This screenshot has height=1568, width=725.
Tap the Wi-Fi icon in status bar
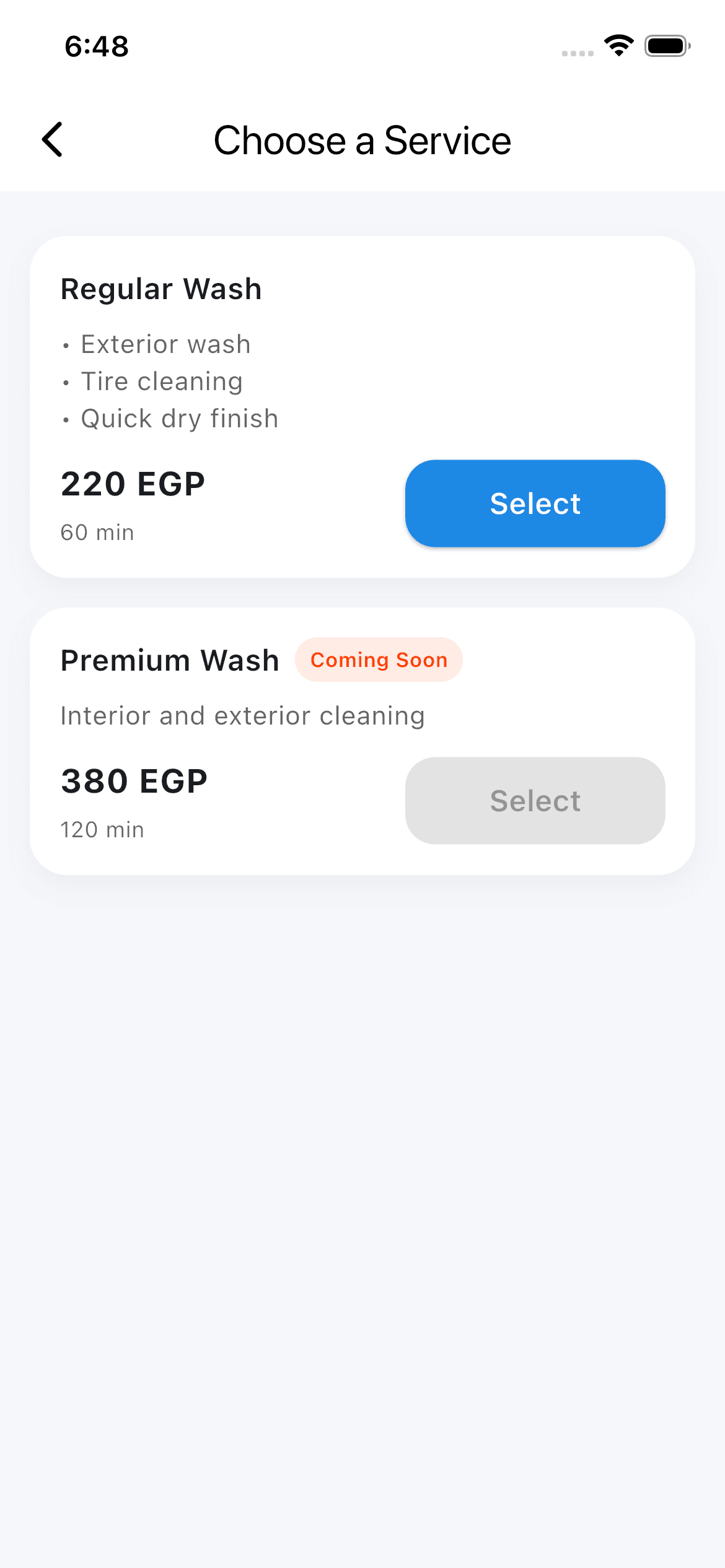pos(618,45)
